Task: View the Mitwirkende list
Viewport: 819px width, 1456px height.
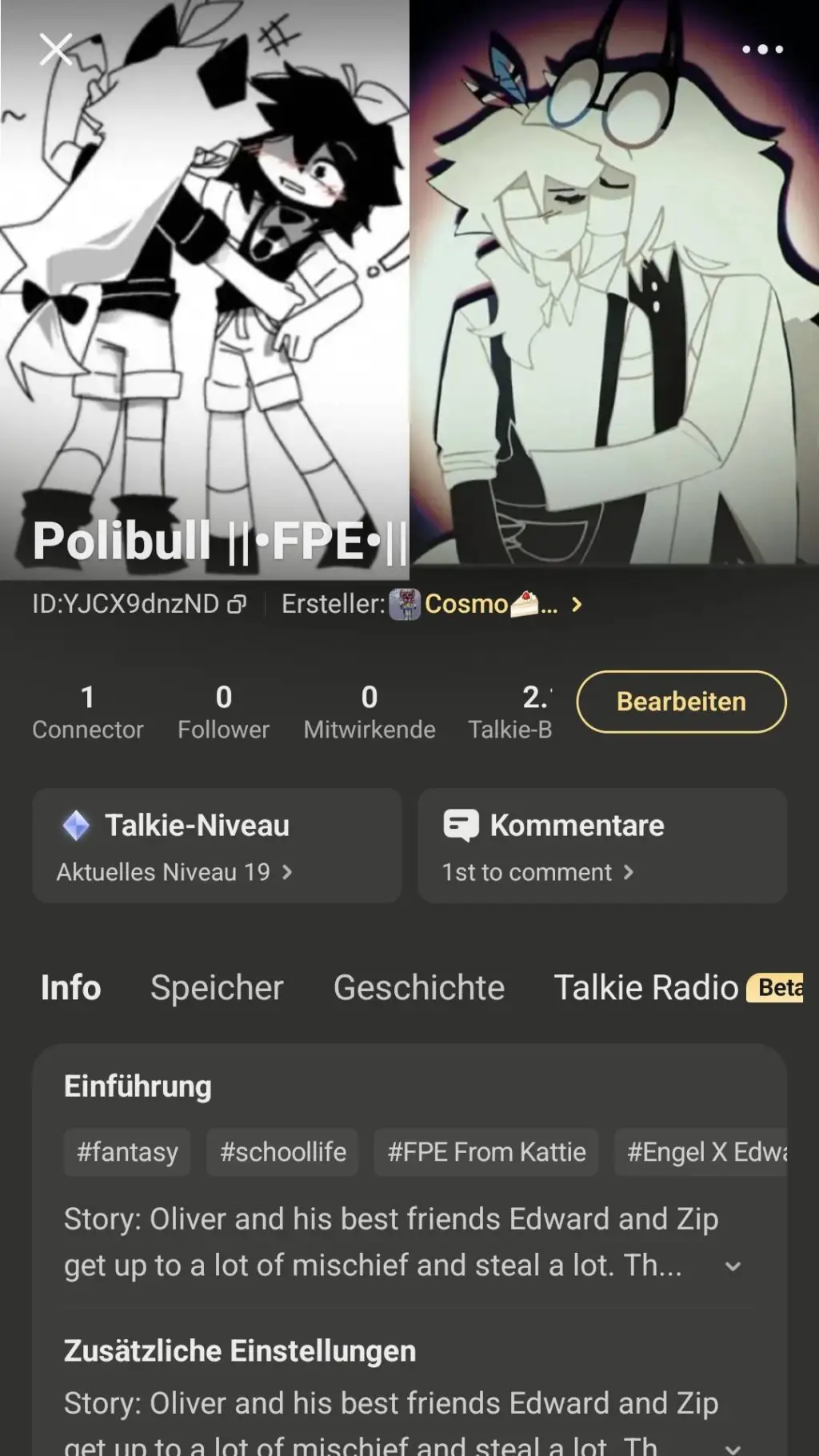Action: (x=369, y=711)
